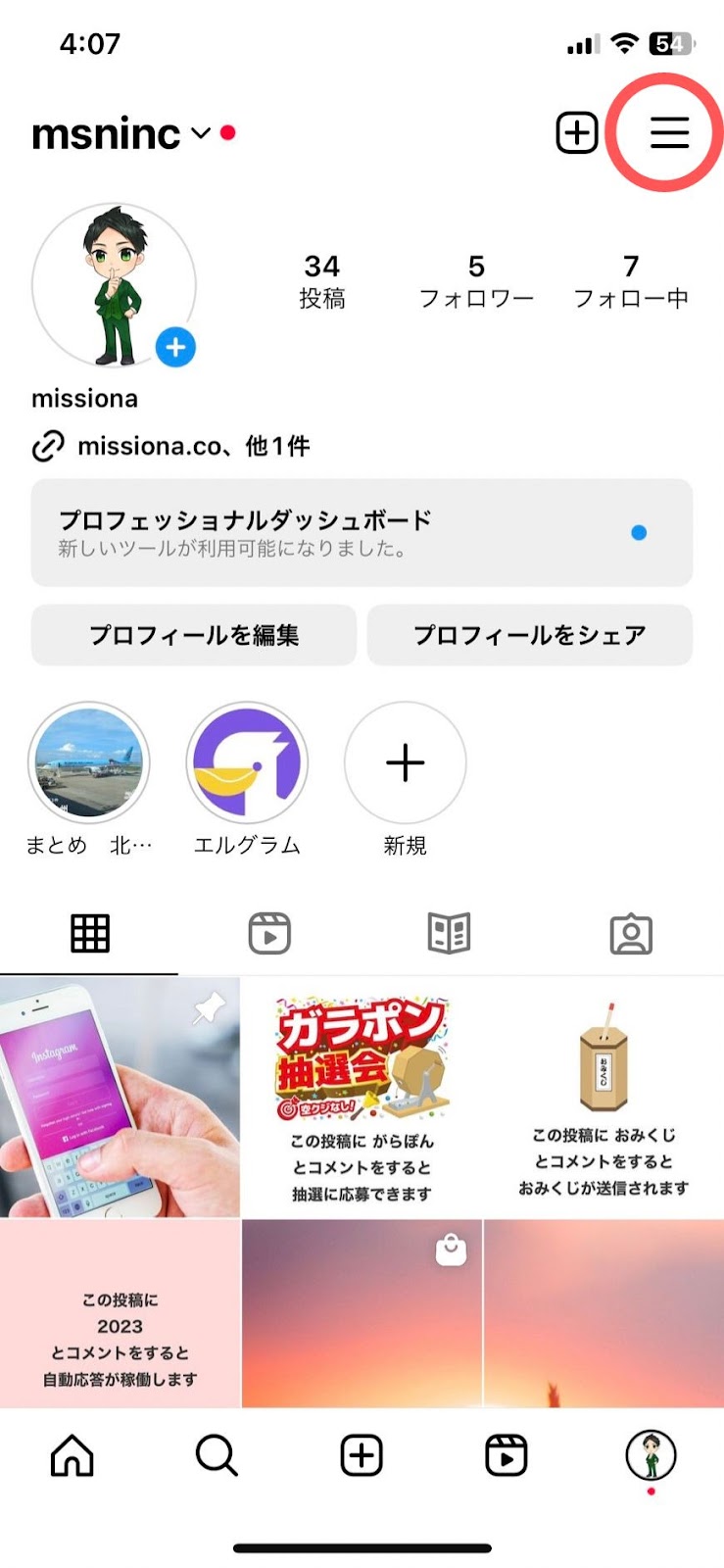Expand the msninc account switcher
The image size is (724, 1568).
click(x=201, y=132)
